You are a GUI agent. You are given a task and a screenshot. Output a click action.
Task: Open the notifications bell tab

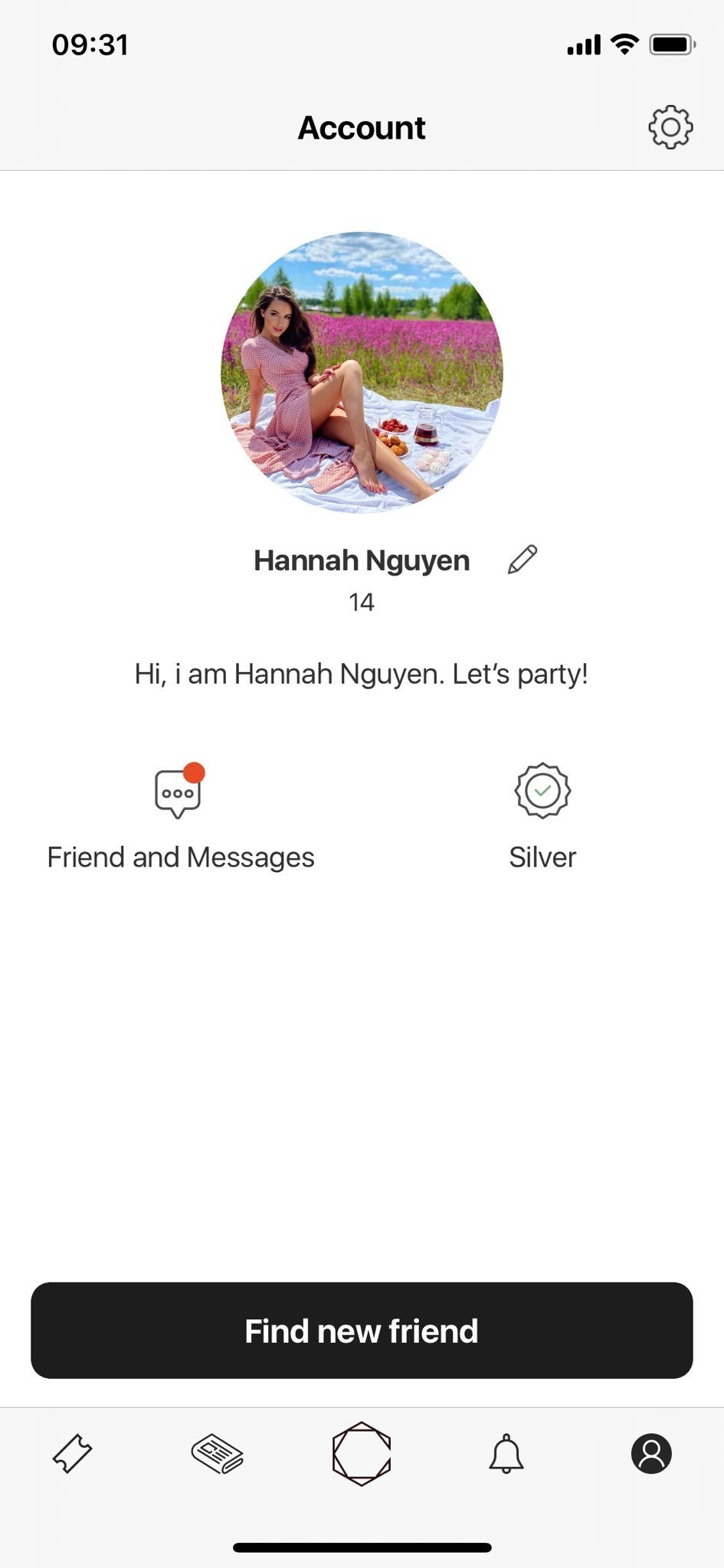pyautogui.click(x=506, y=1453)
